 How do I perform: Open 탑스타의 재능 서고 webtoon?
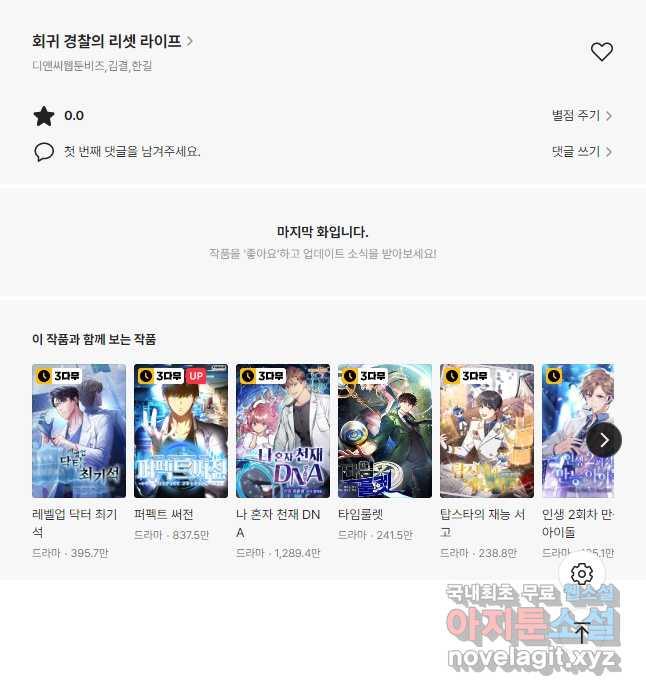(x=487, y=431)
